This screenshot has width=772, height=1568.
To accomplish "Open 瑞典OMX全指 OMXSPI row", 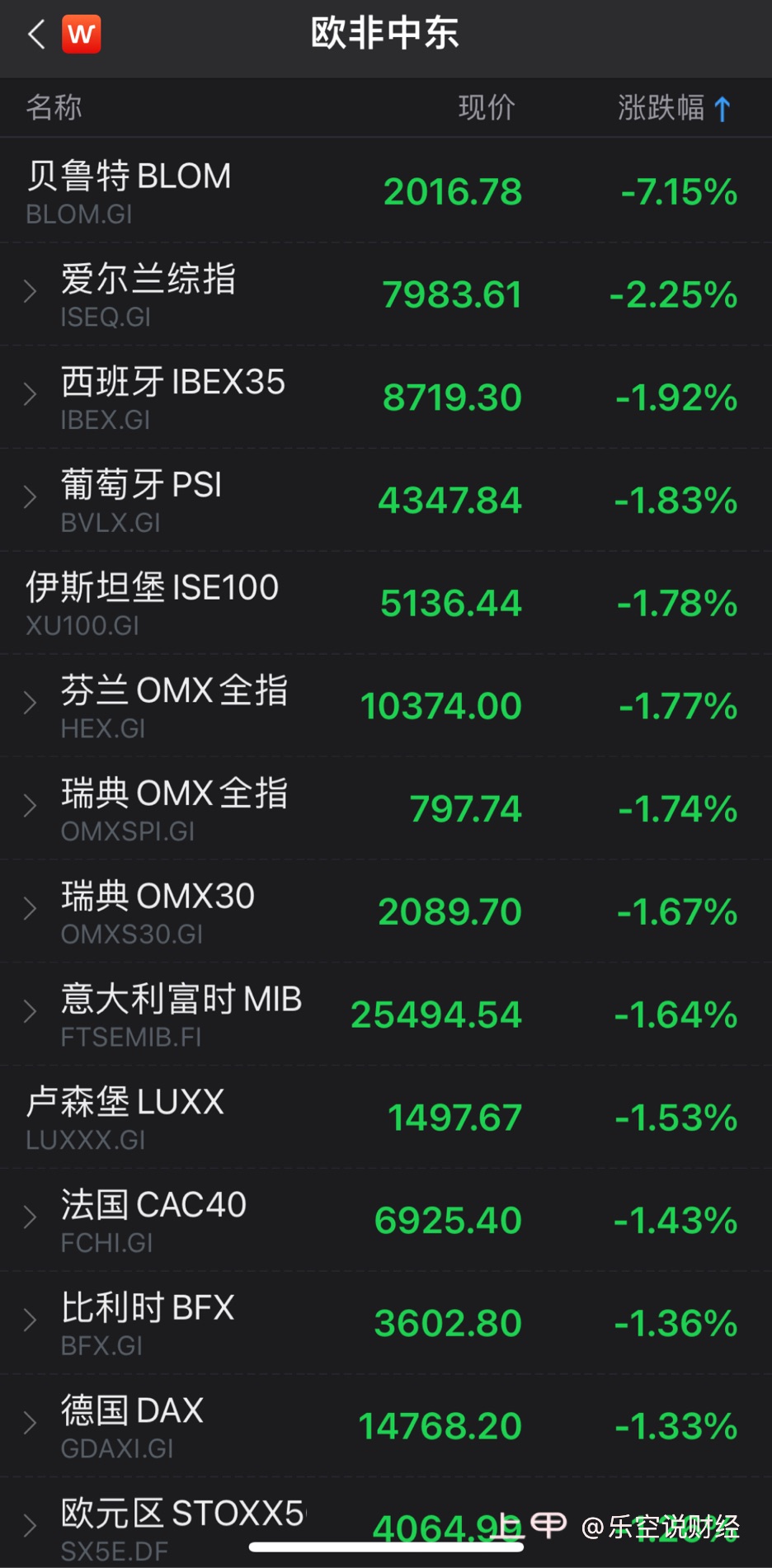I will pyautogui.click(x=386, y=808).
